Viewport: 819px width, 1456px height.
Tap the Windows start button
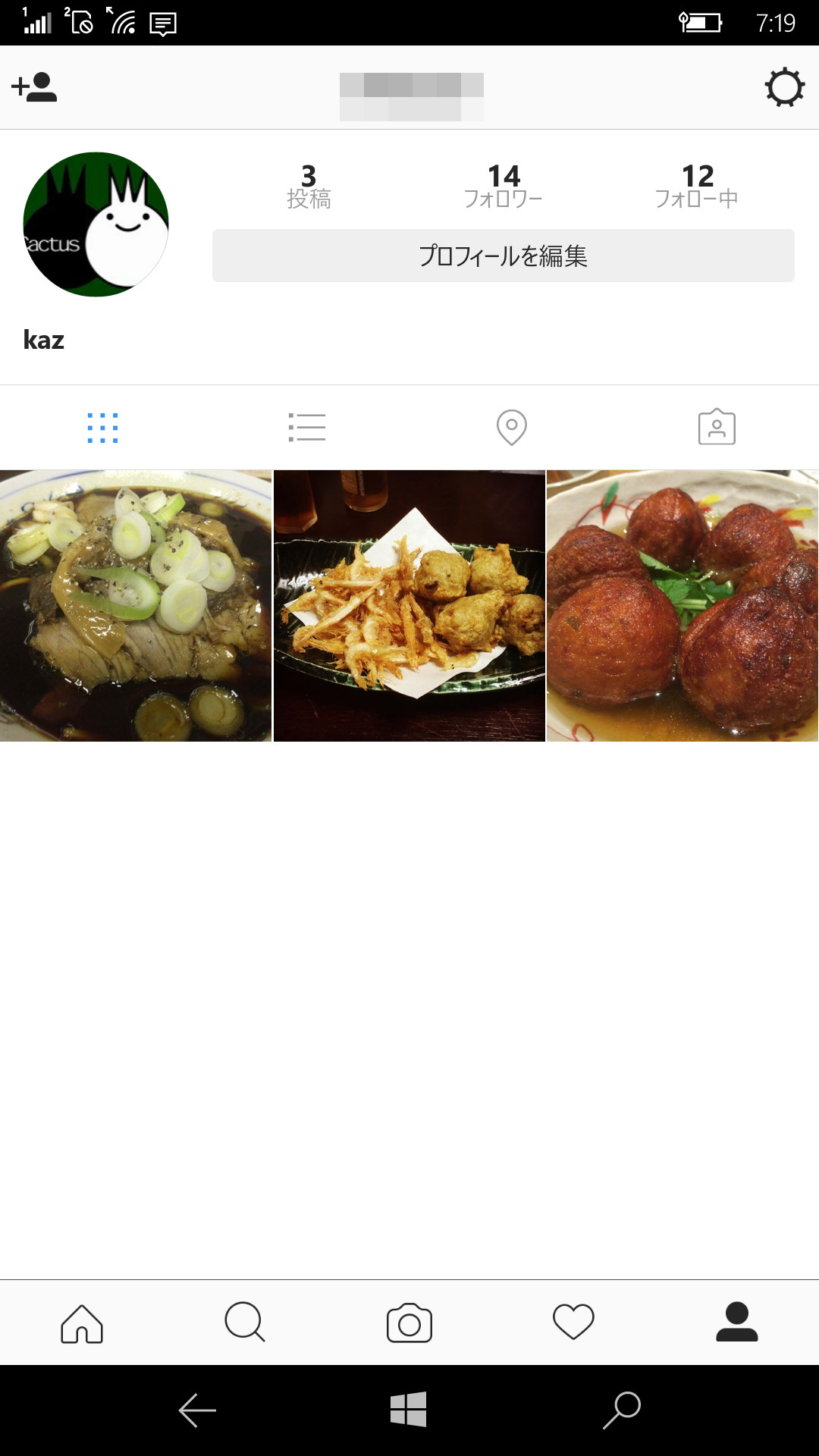pyautogui.click(x=409, y=1410)
